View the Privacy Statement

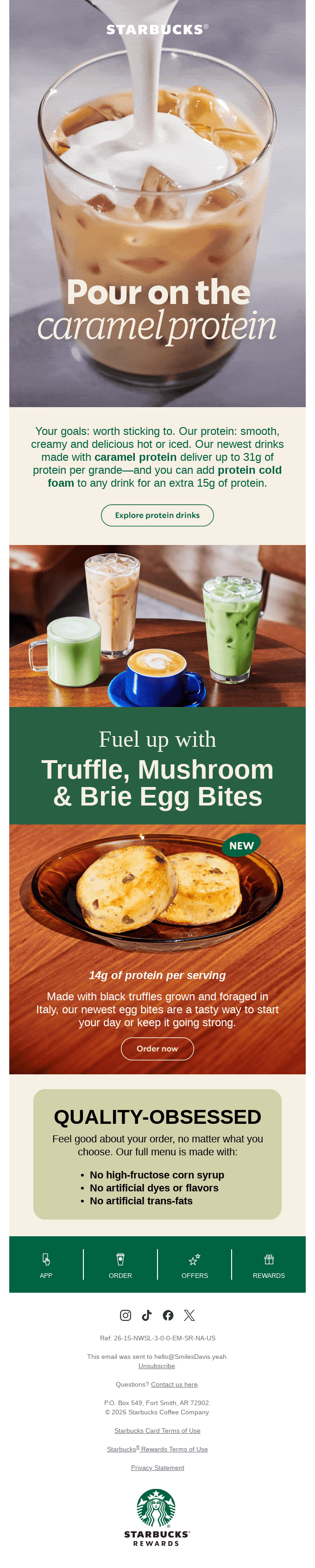click(x=157, y=1467)
